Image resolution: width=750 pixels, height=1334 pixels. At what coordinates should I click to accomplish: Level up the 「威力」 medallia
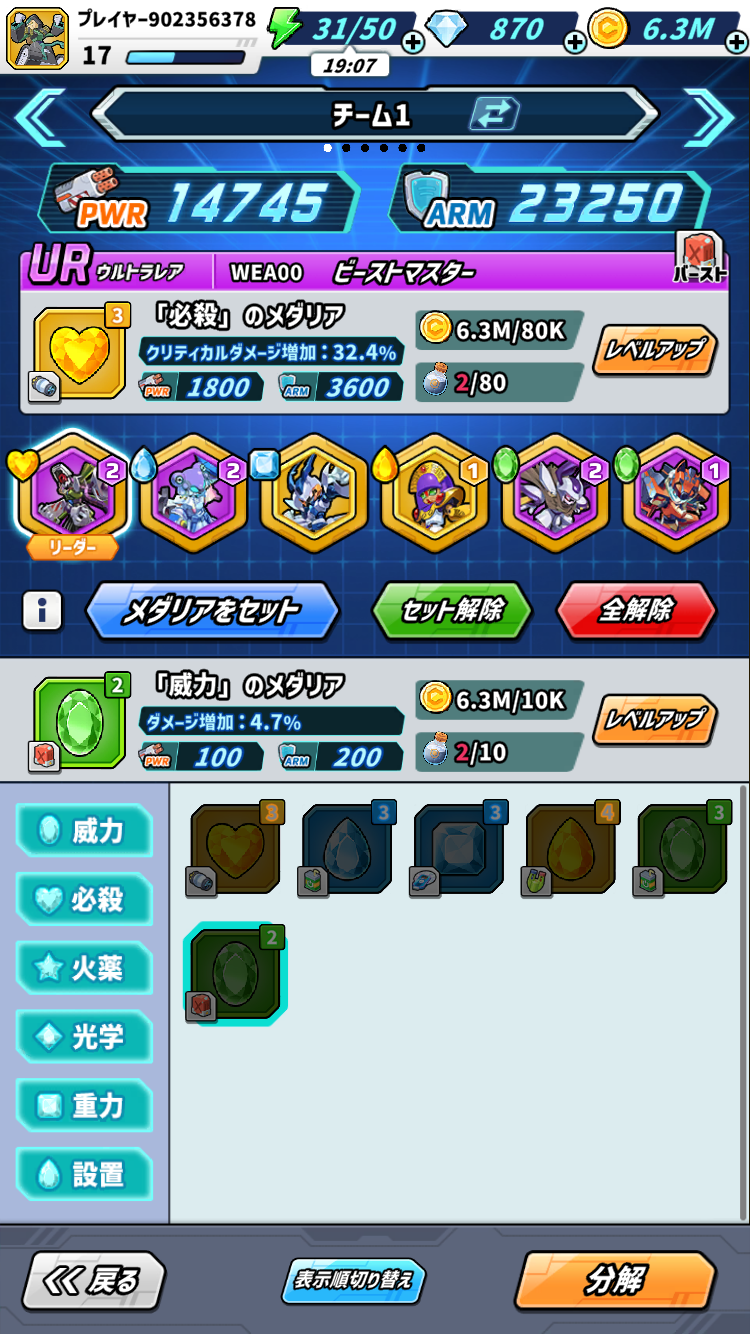[x=655, y=719]
